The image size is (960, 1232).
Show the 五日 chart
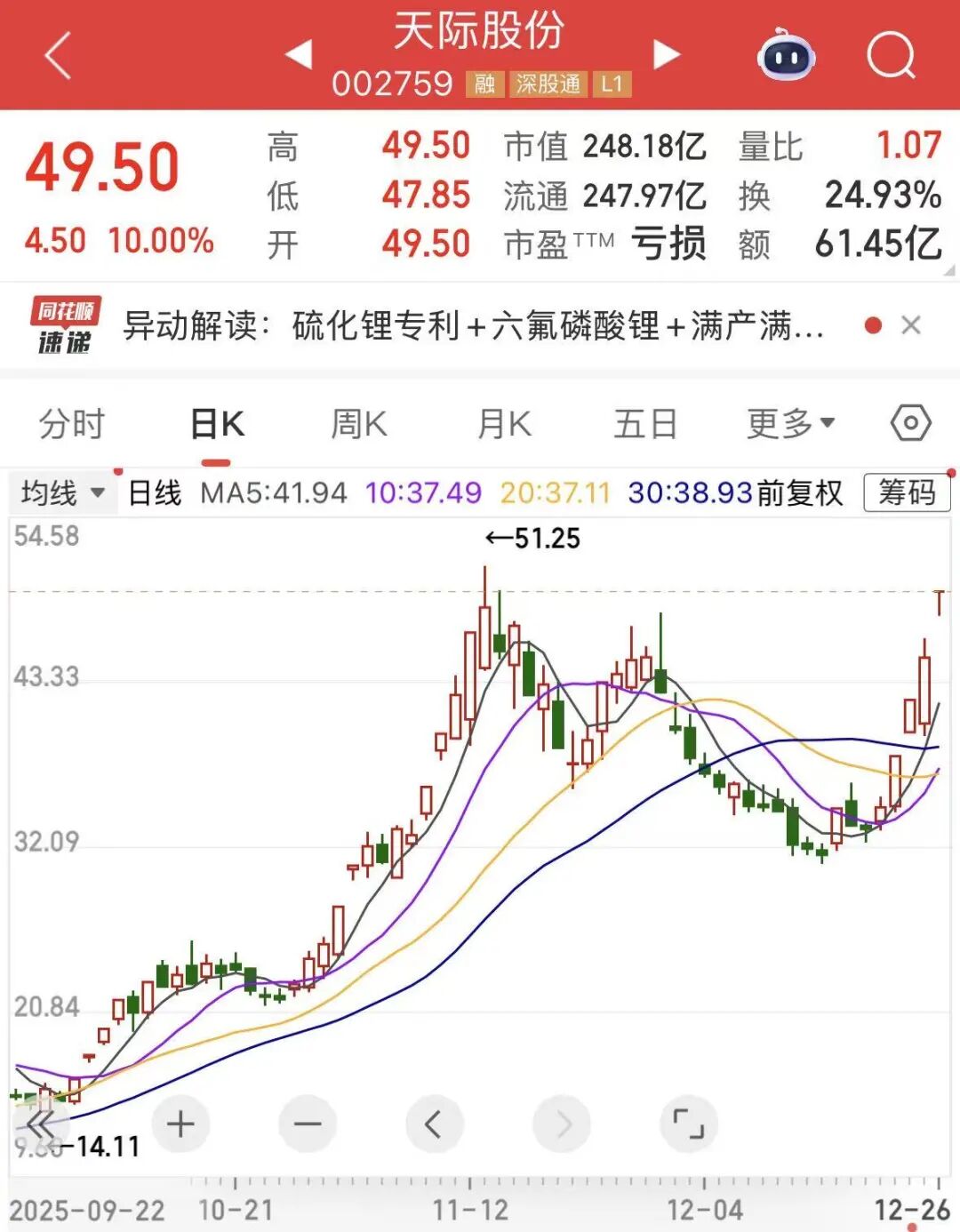[x=645, y=424]
